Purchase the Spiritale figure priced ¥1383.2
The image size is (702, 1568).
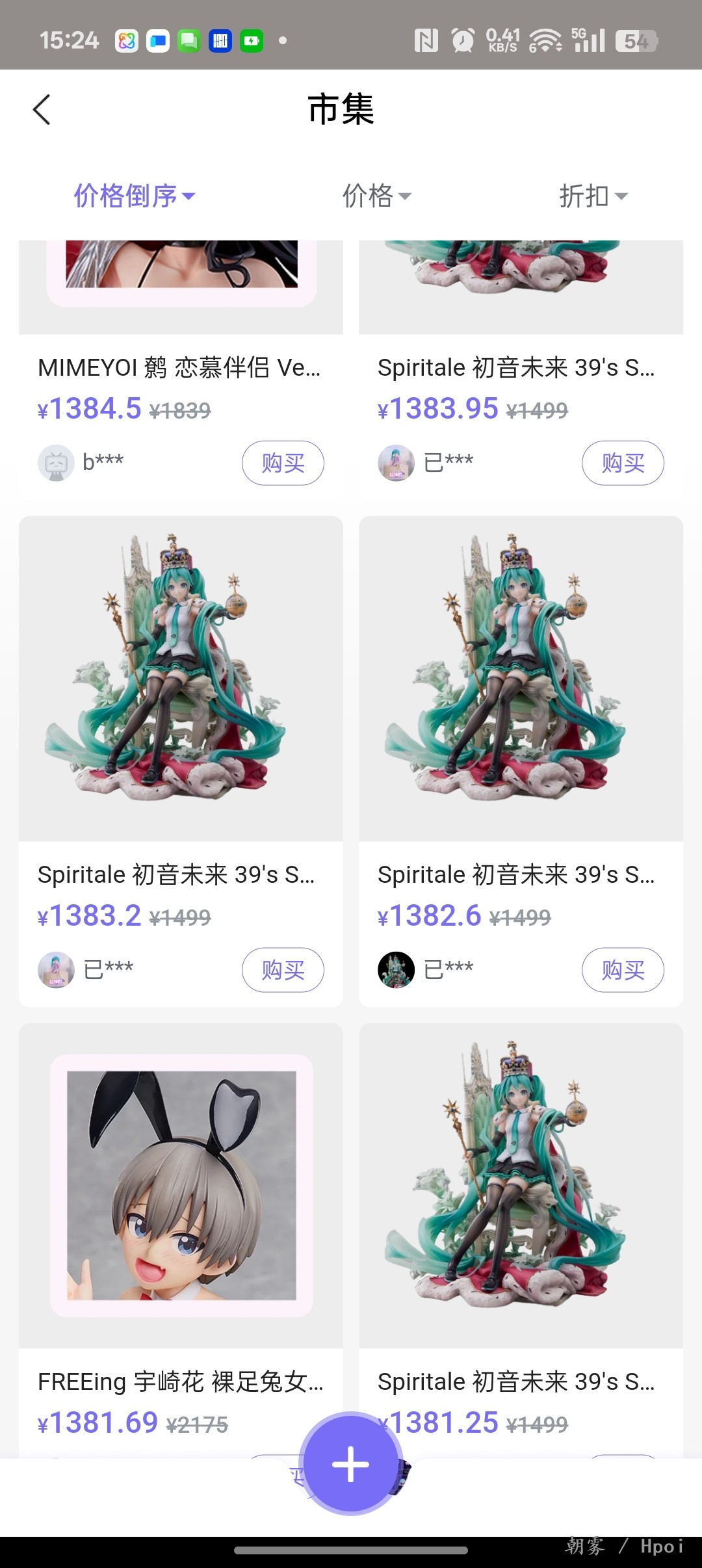pos(283,970)
